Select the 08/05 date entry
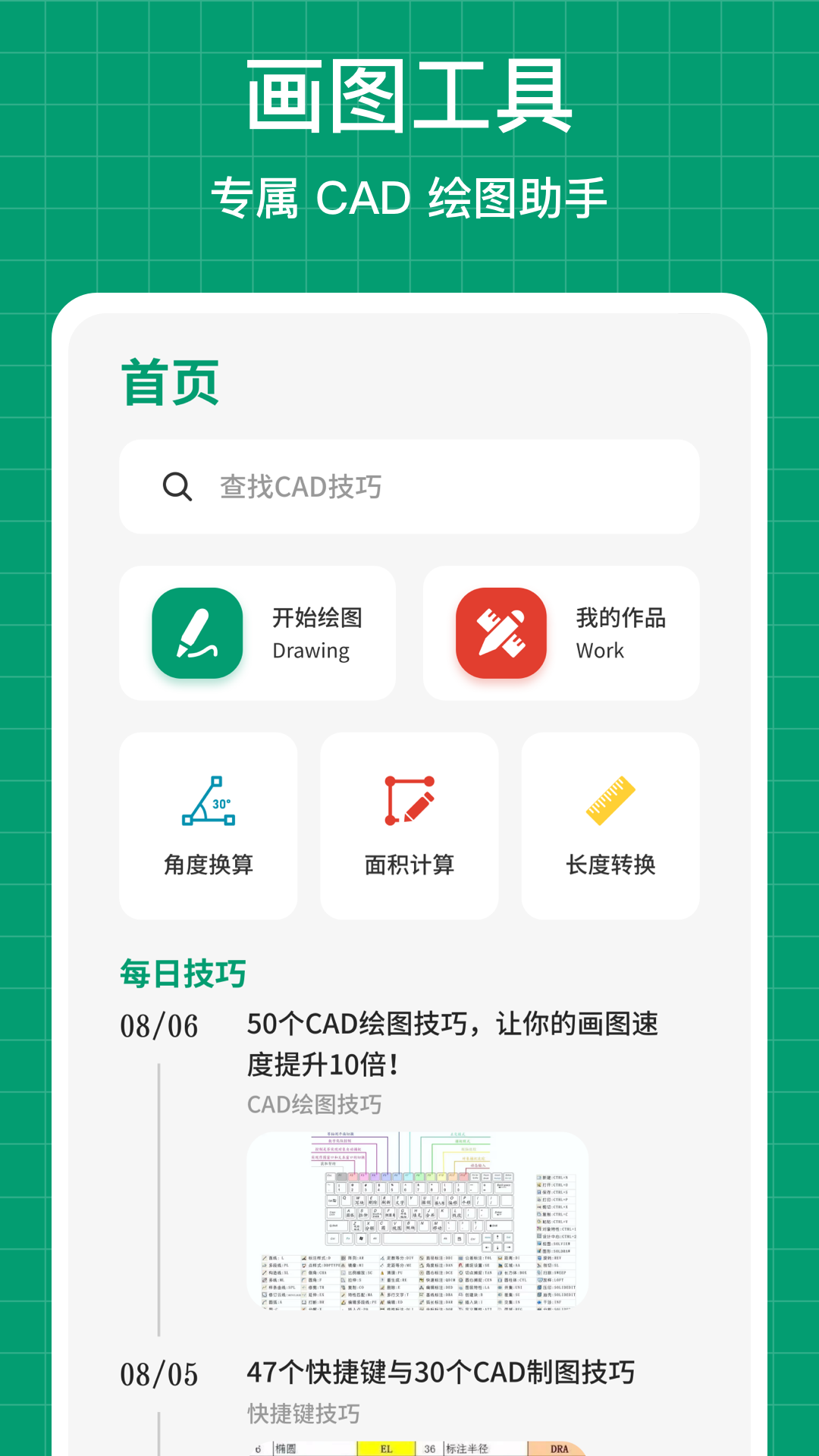Screen dimensions: 819x1456 (x=160, y=1373)
